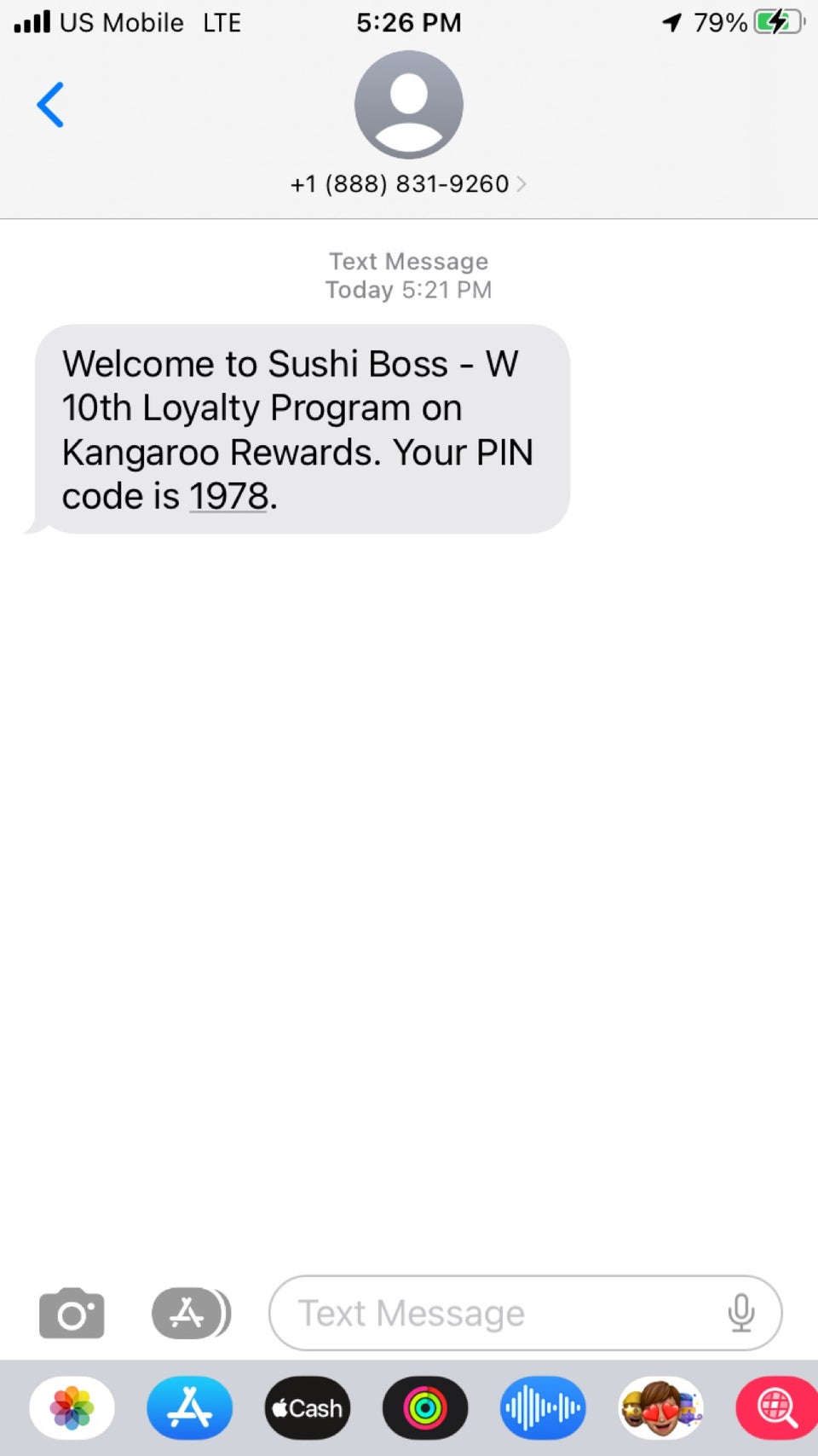The height and width of the screenshot is (1456, 818).
Task: Start voice dictation with the microphone icon
Action: coord(741,1314)
